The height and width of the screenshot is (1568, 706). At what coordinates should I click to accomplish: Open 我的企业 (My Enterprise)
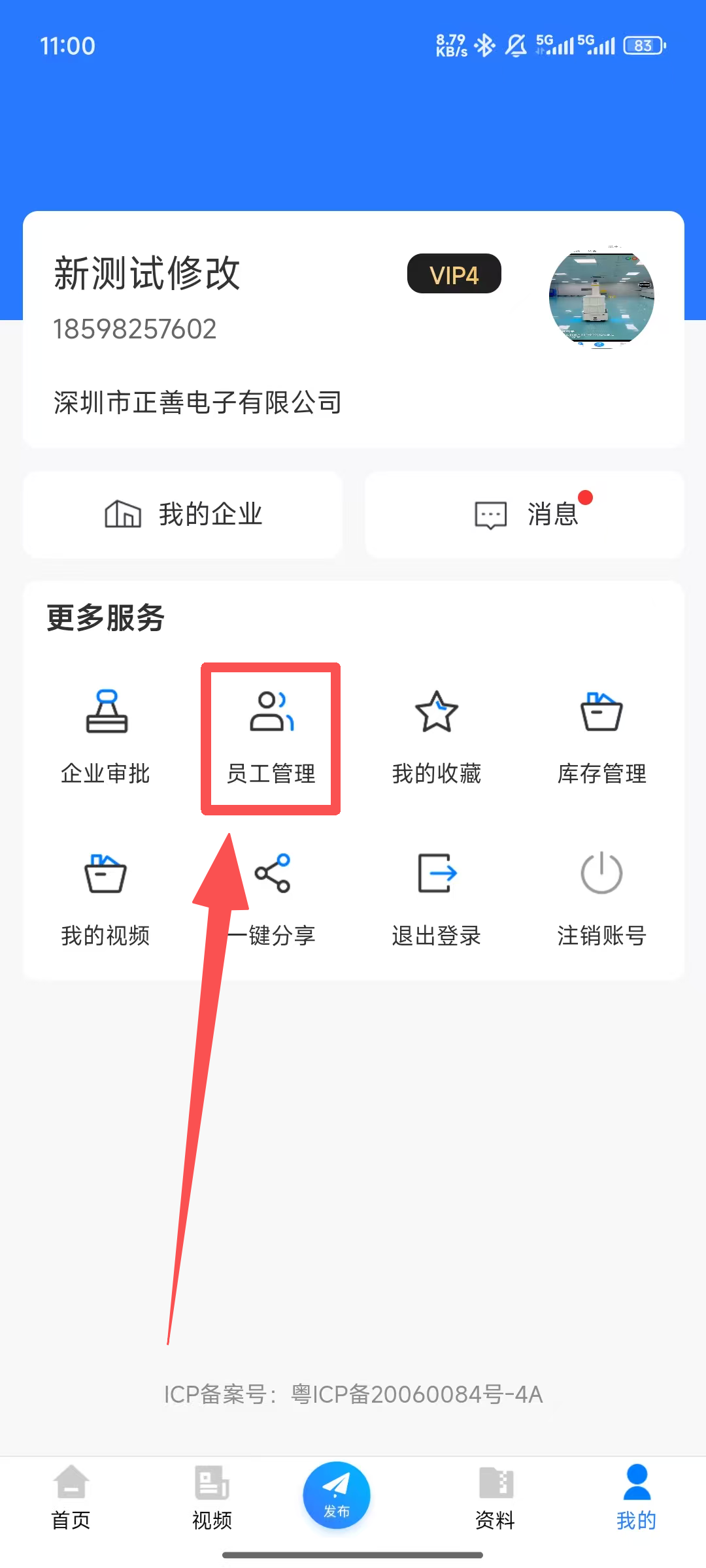[183, 515]
